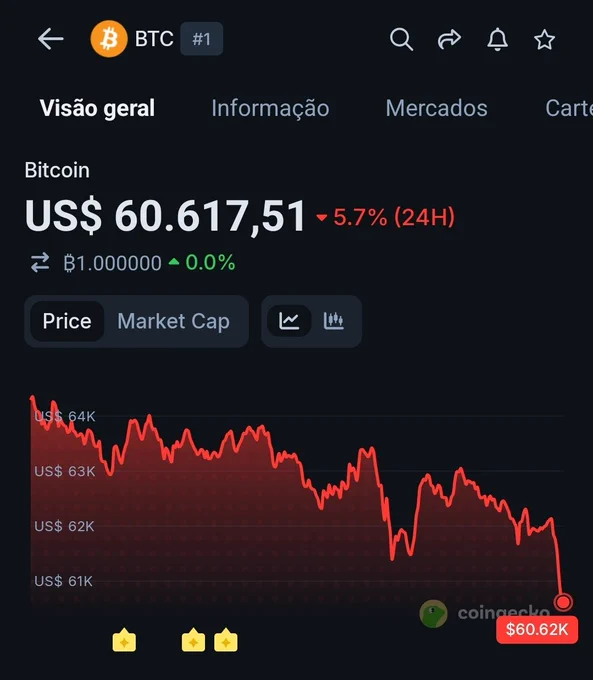The height and width of the screenshot is (680, 593).
Task: Go back with the arrow icon
Action: click(x=50, y=39)
